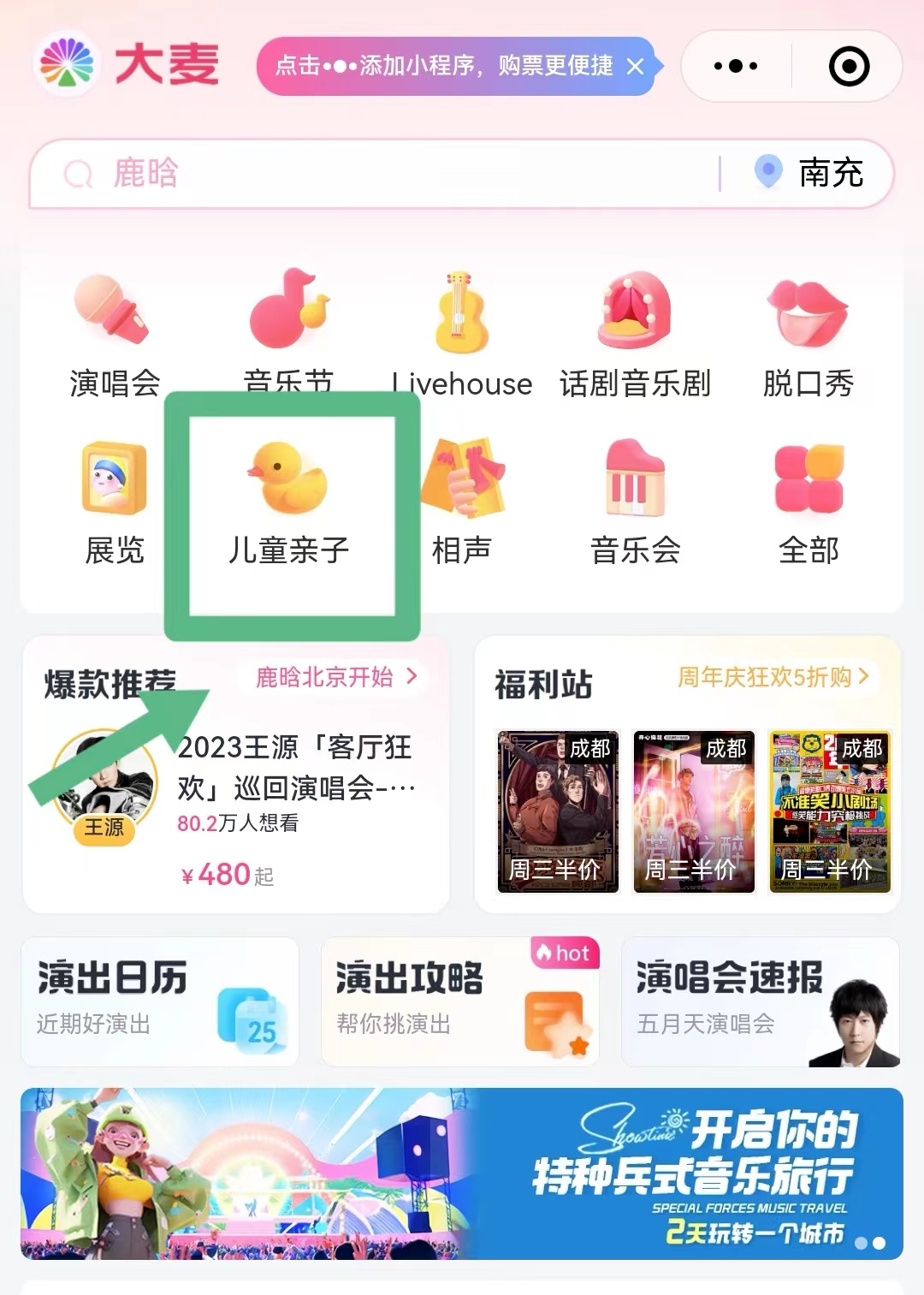Dismiss the add mini-program tip

[635, 66]
